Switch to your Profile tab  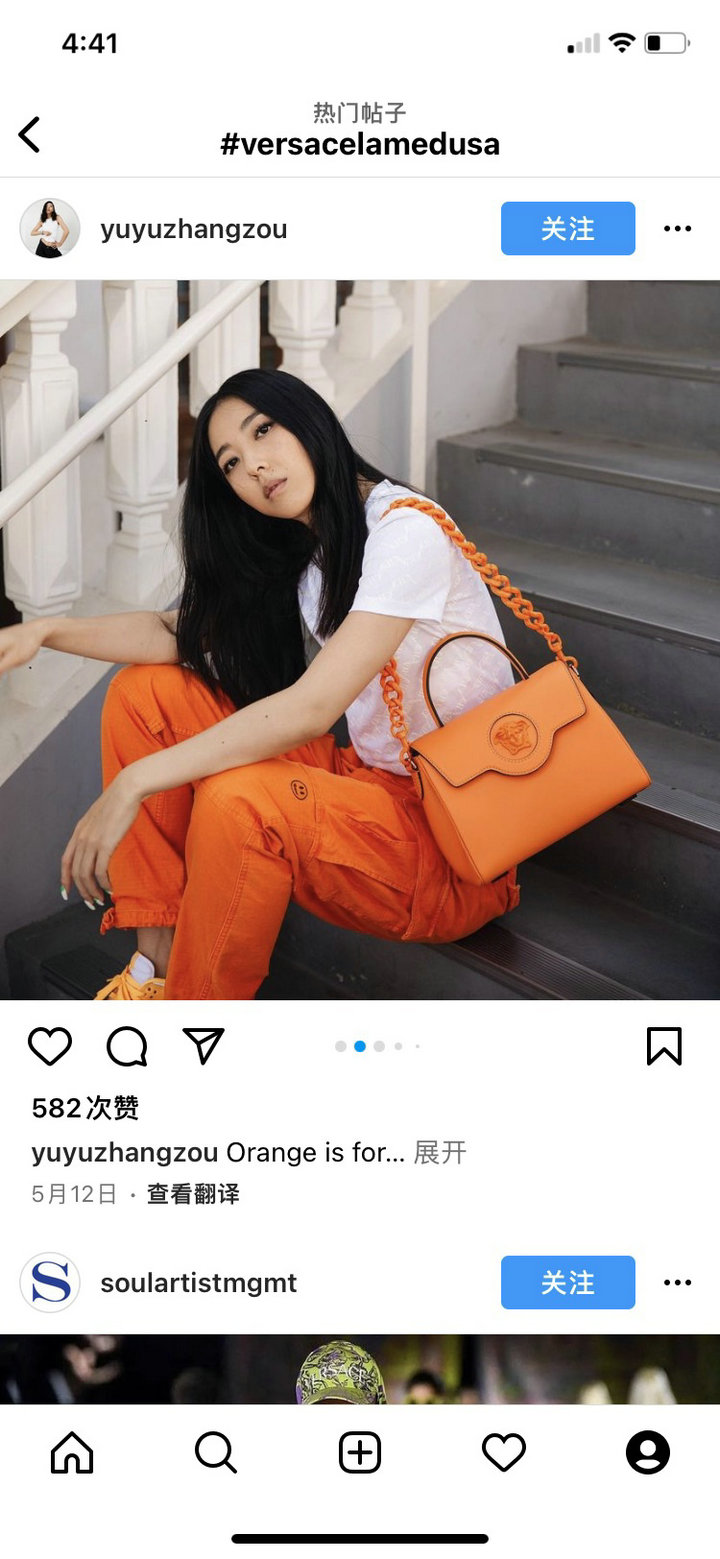[x=648, y=1452]
